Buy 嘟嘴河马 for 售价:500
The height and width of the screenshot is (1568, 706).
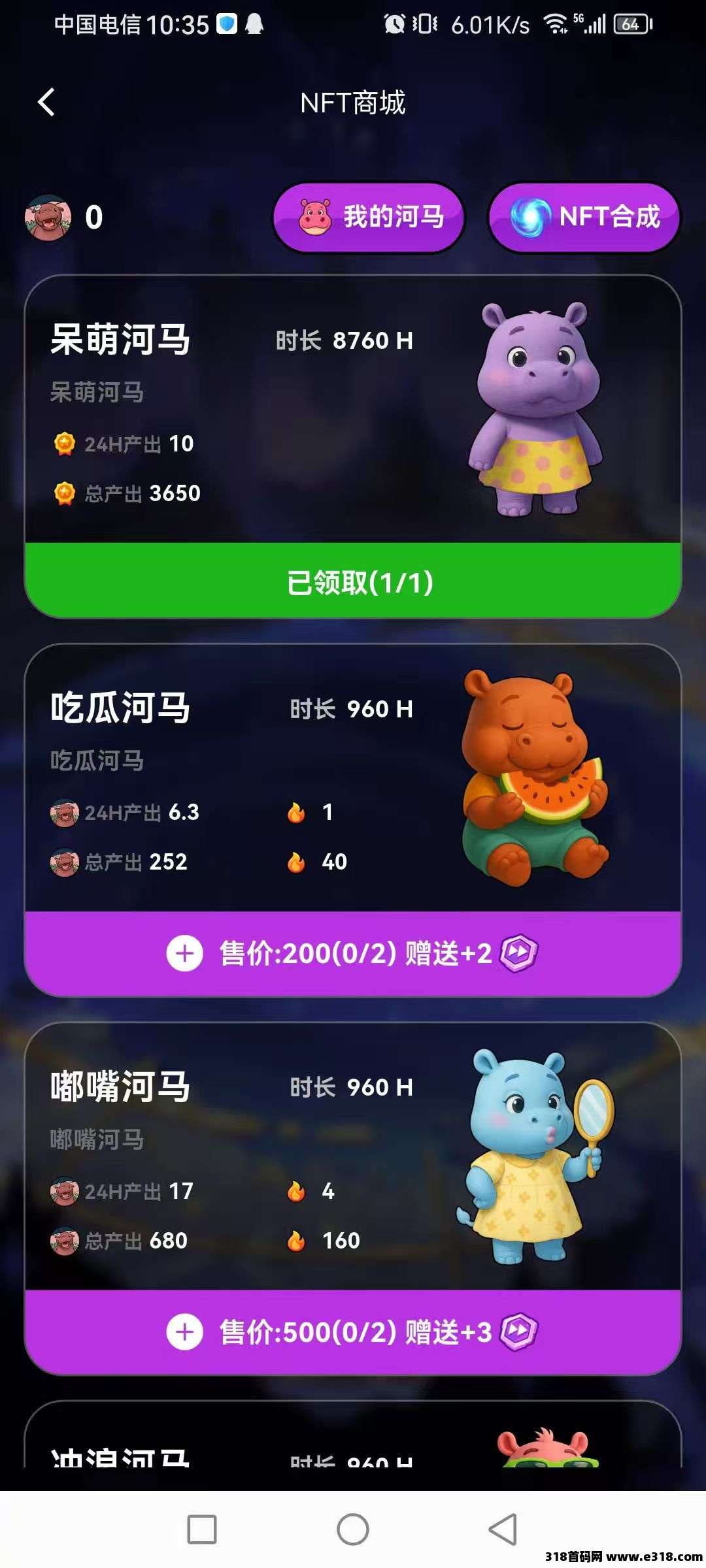click(353, 1331)
